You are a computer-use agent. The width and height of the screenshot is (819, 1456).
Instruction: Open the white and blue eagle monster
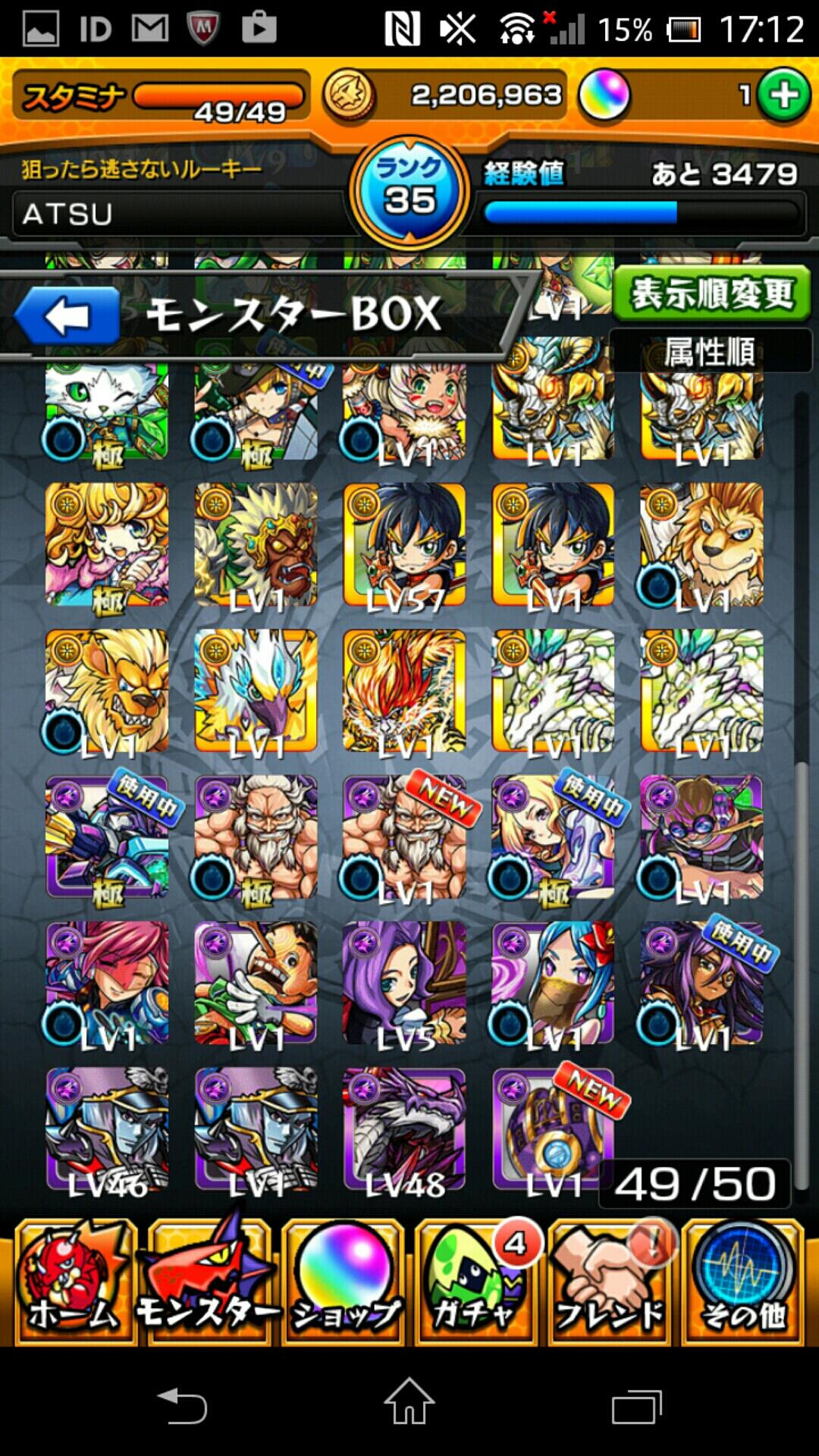pos(256,691)
